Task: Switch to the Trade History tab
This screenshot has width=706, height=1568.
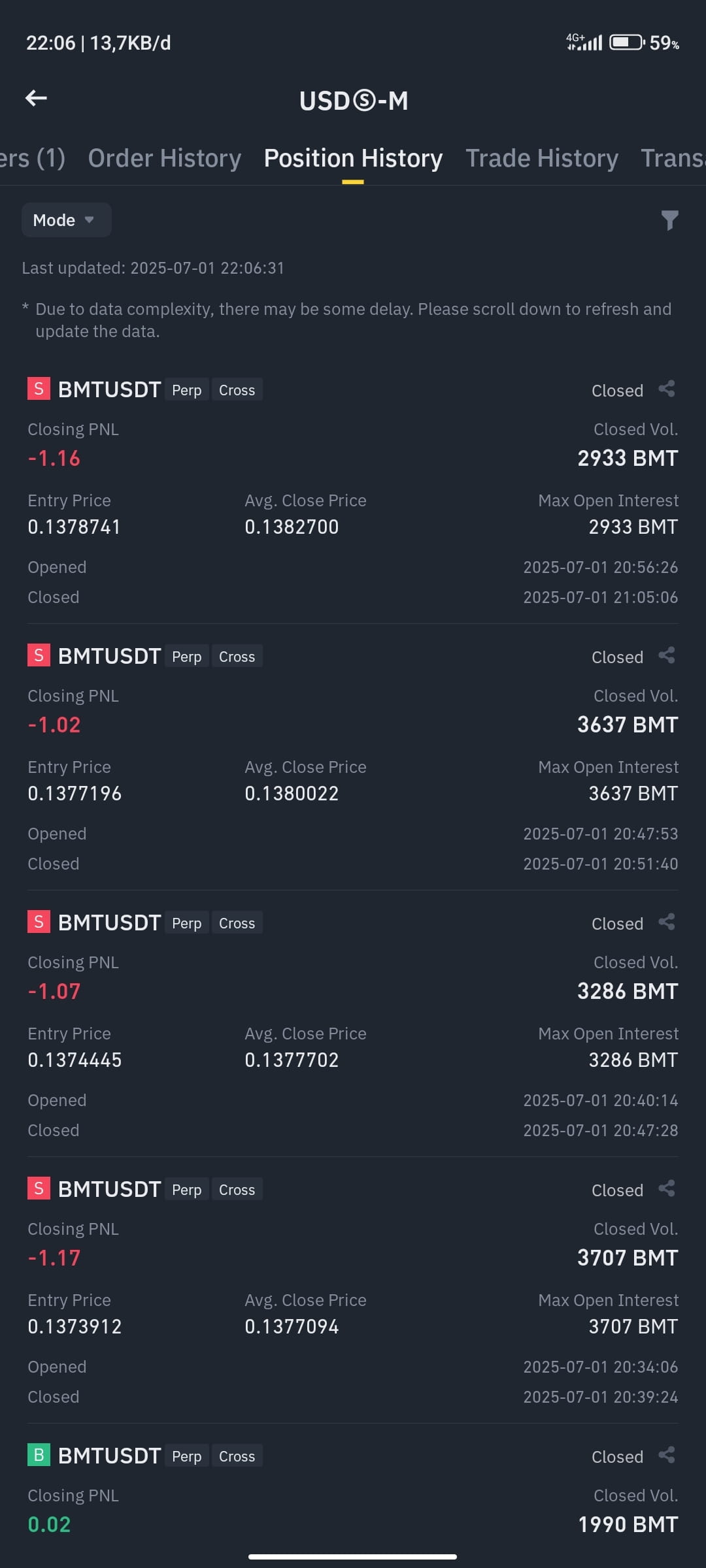Action: (x=542, y=158)
